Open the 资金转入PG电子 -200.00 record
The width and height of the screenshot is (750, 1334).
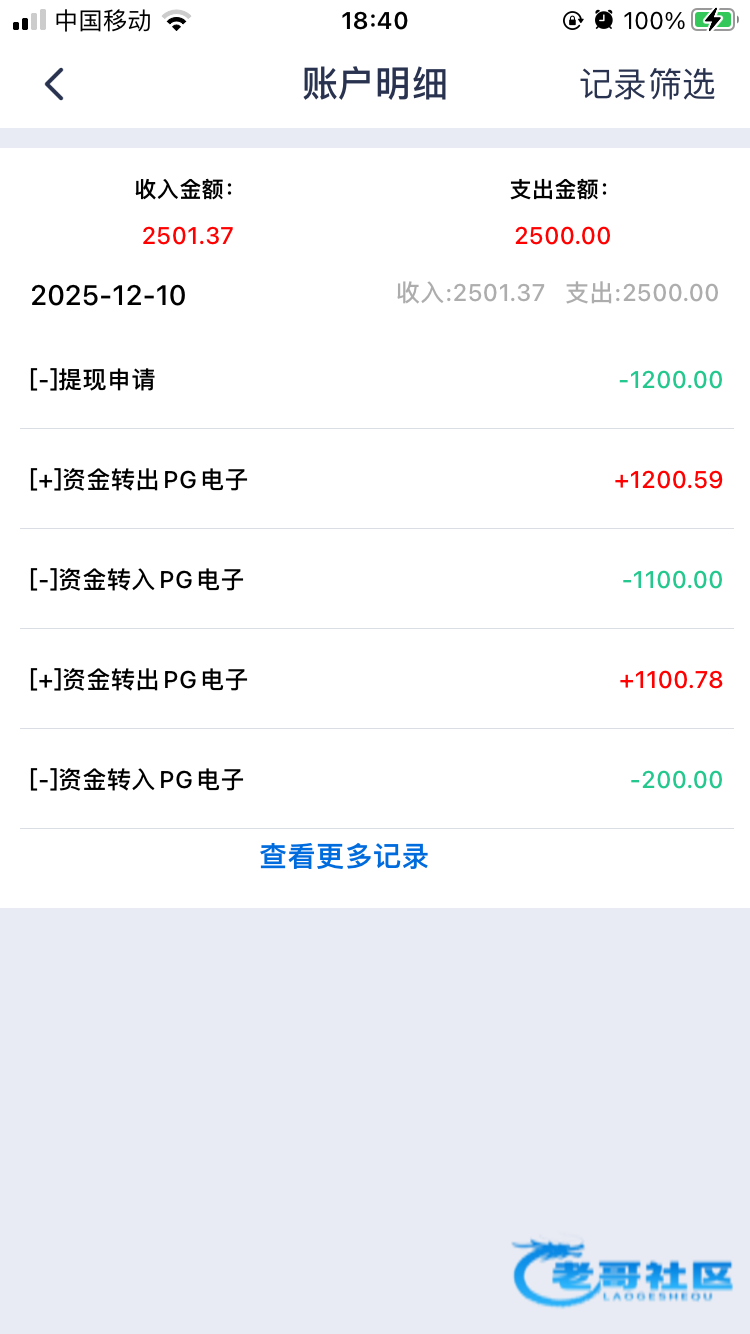point(376,780)
